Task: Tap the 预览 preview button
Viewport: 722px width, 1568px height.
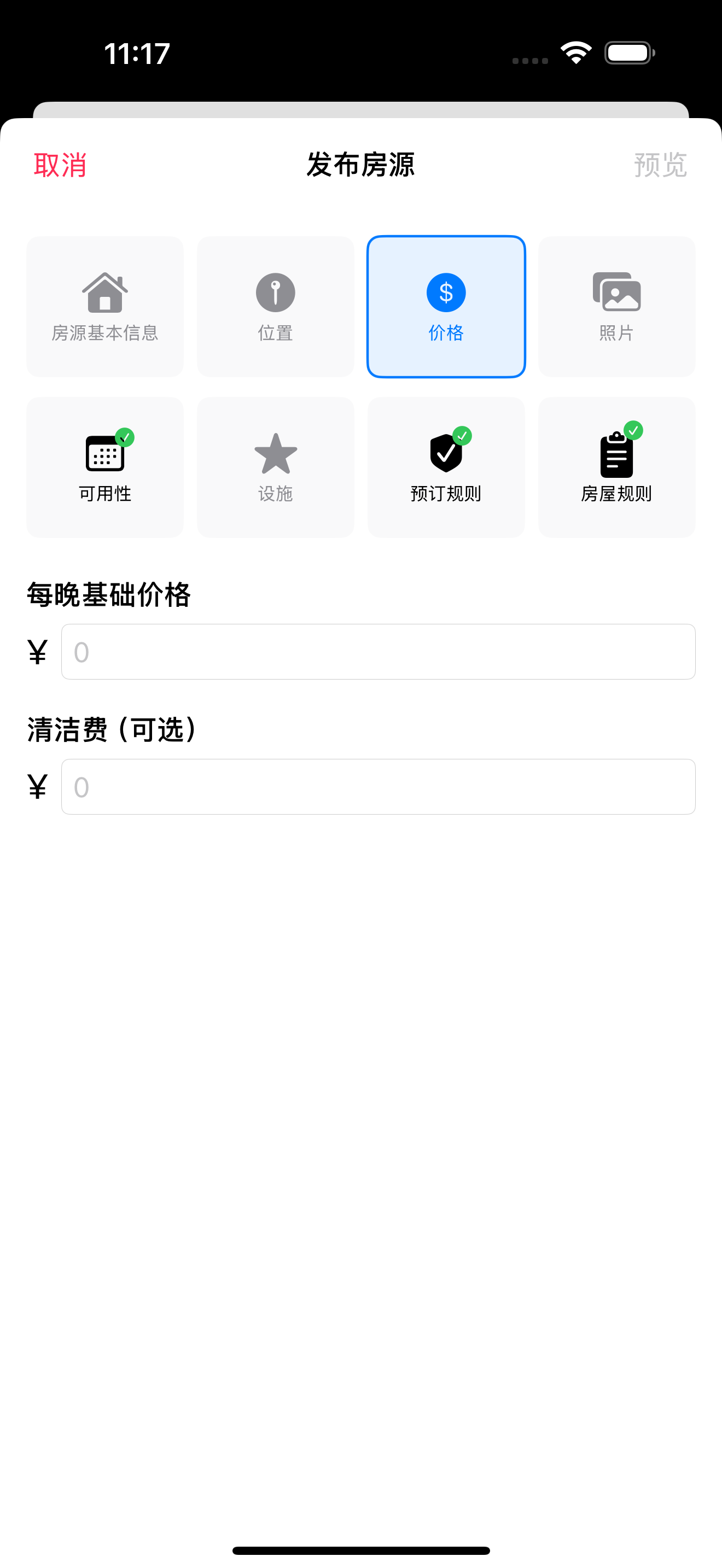Action: pos(660,165)
